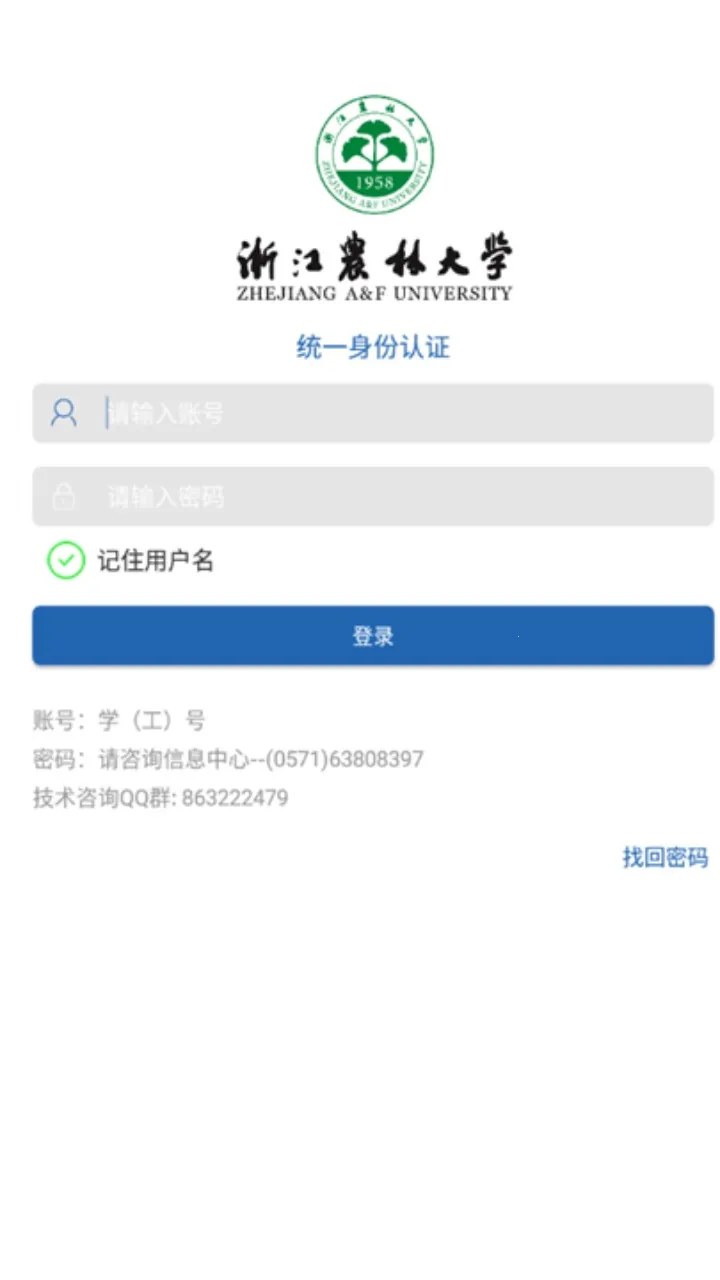Screen dimensions: 720x1280
Task: Click the padlock icon in the password field
Action: [x=63, y=497]
